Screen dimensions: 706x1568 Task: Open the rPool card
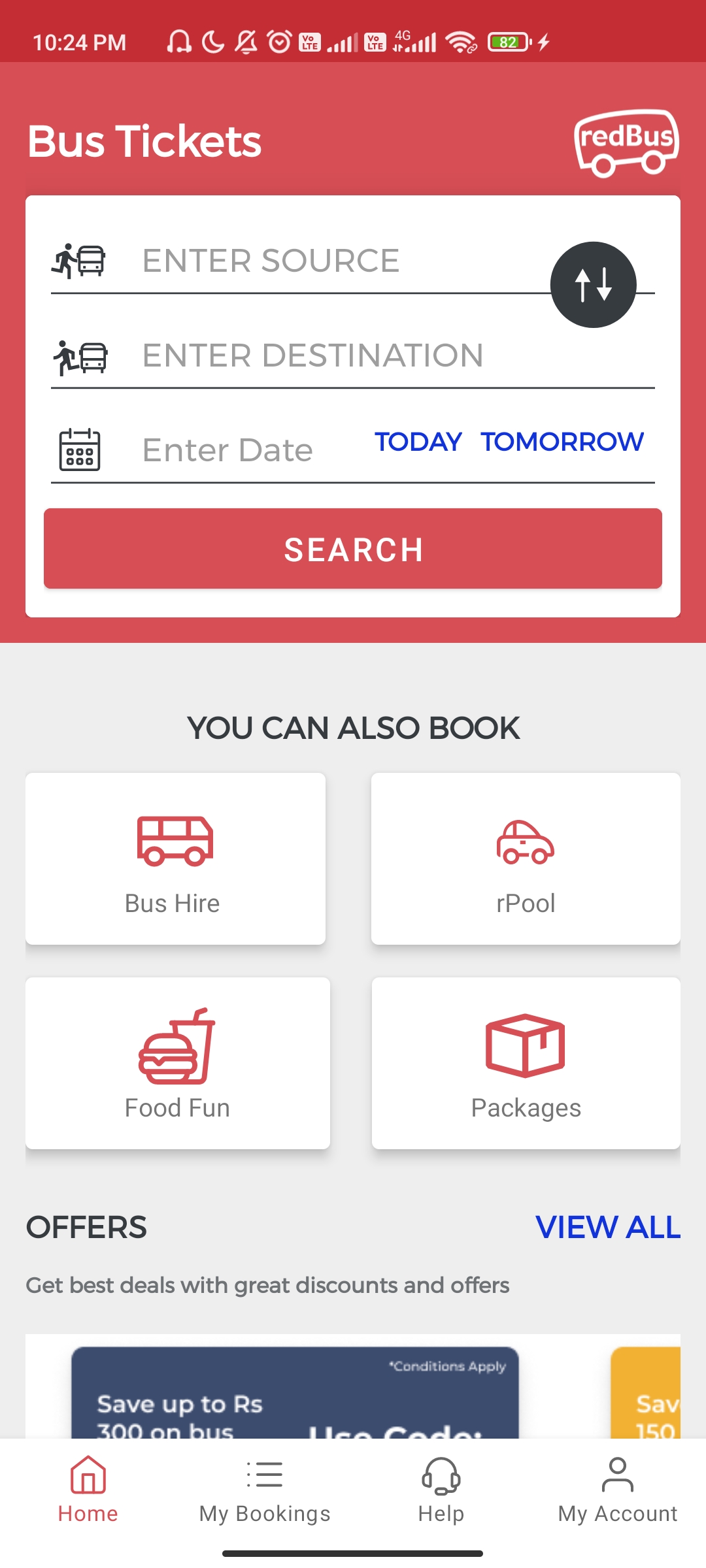[526, 858]
